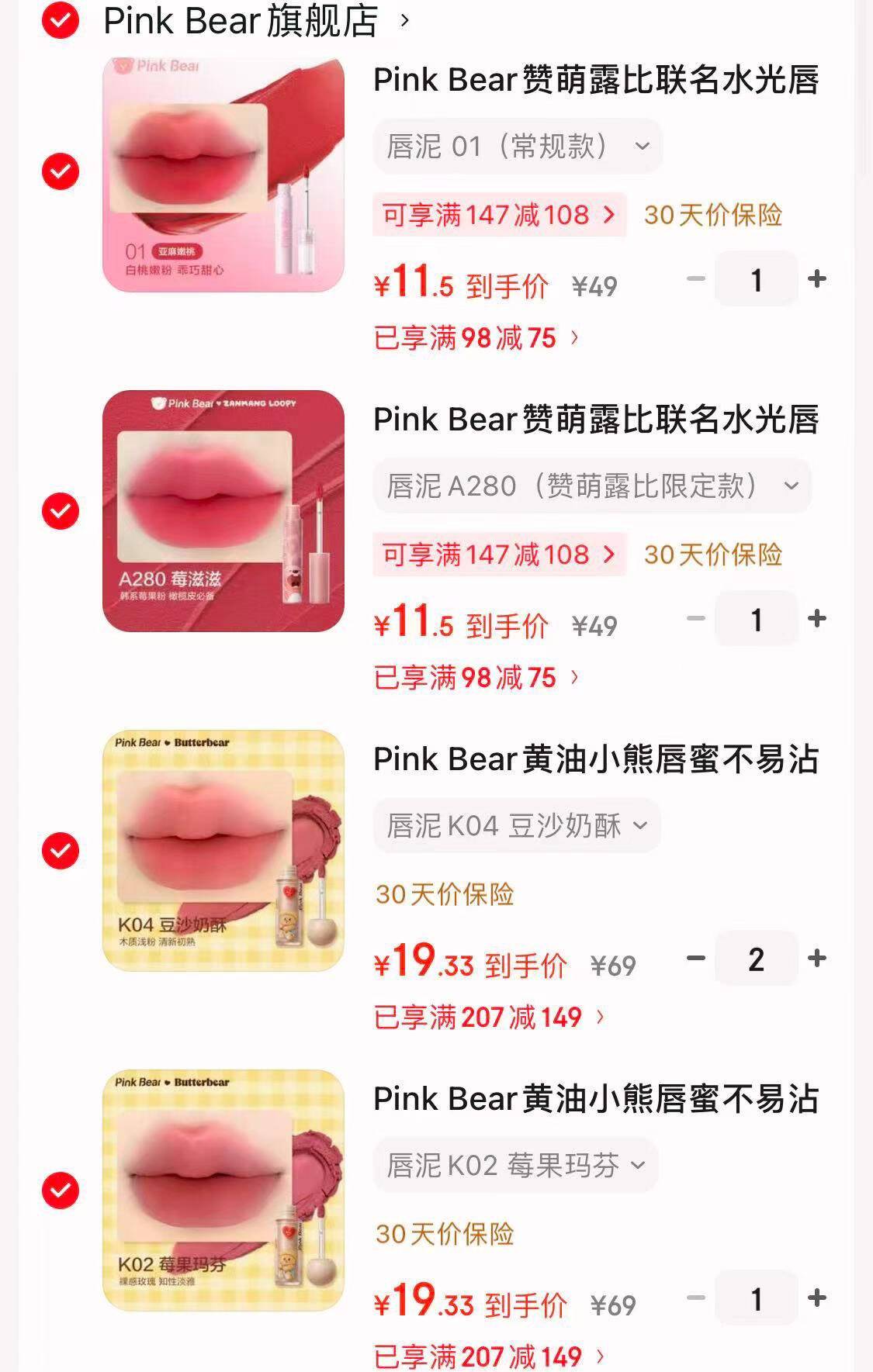Open the 已享满207减149 promotion link
The image size is (873, 1372).
(481, 1017)
